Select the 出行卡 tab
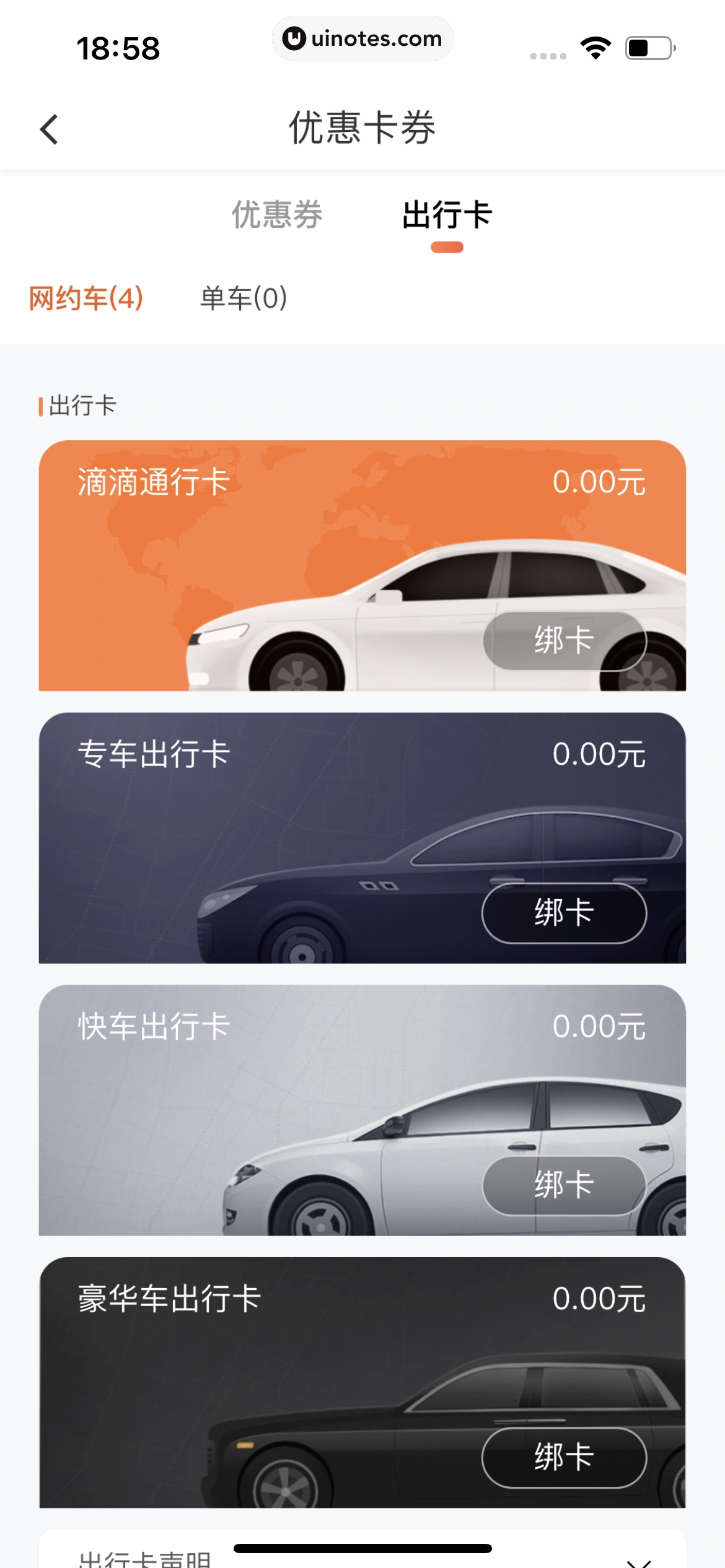This screenshot has height=1568, width=725. click(x=447, y=215)
